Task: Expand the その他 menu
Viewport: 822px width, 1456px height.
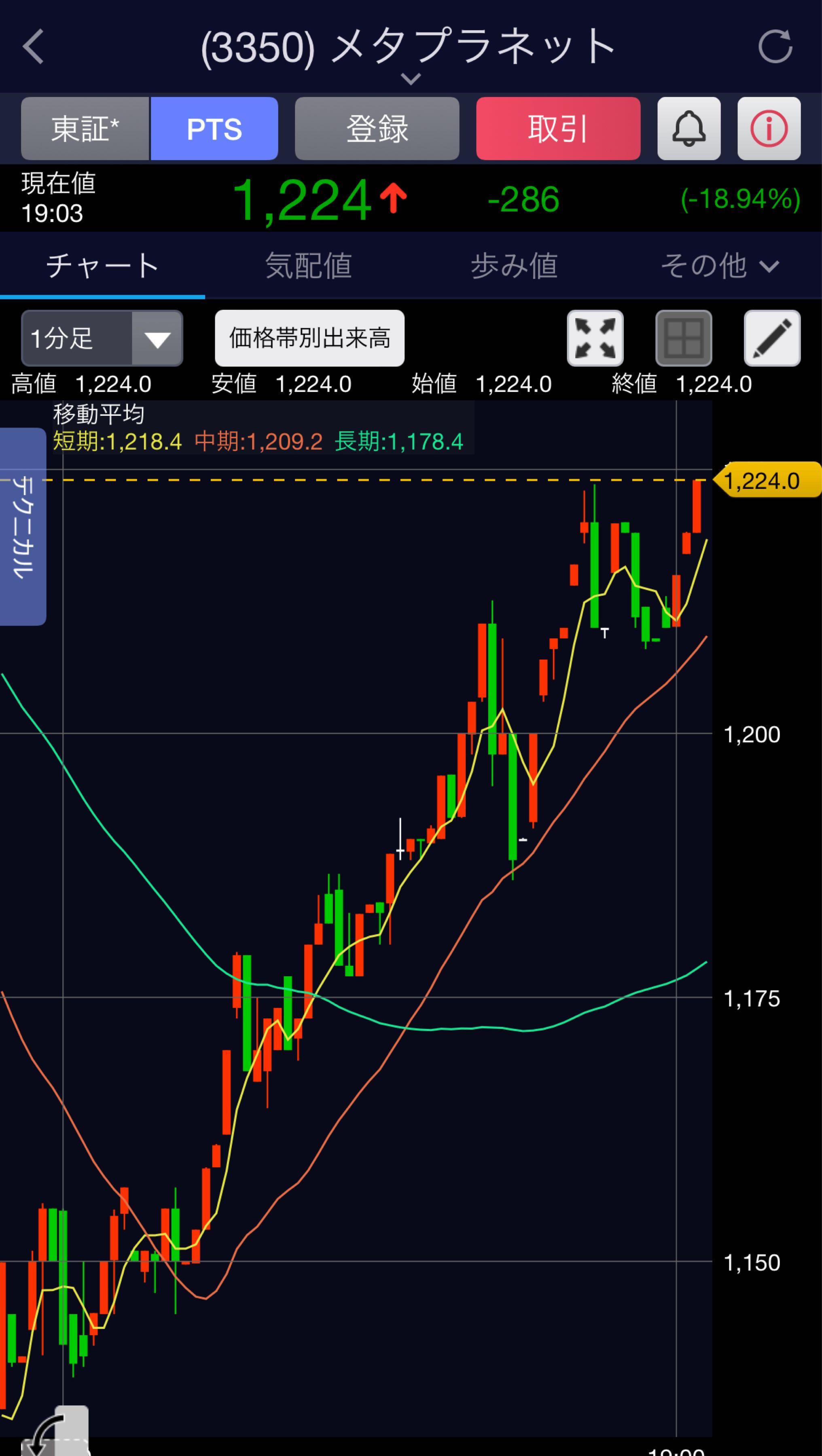Action: click(720, 266)
